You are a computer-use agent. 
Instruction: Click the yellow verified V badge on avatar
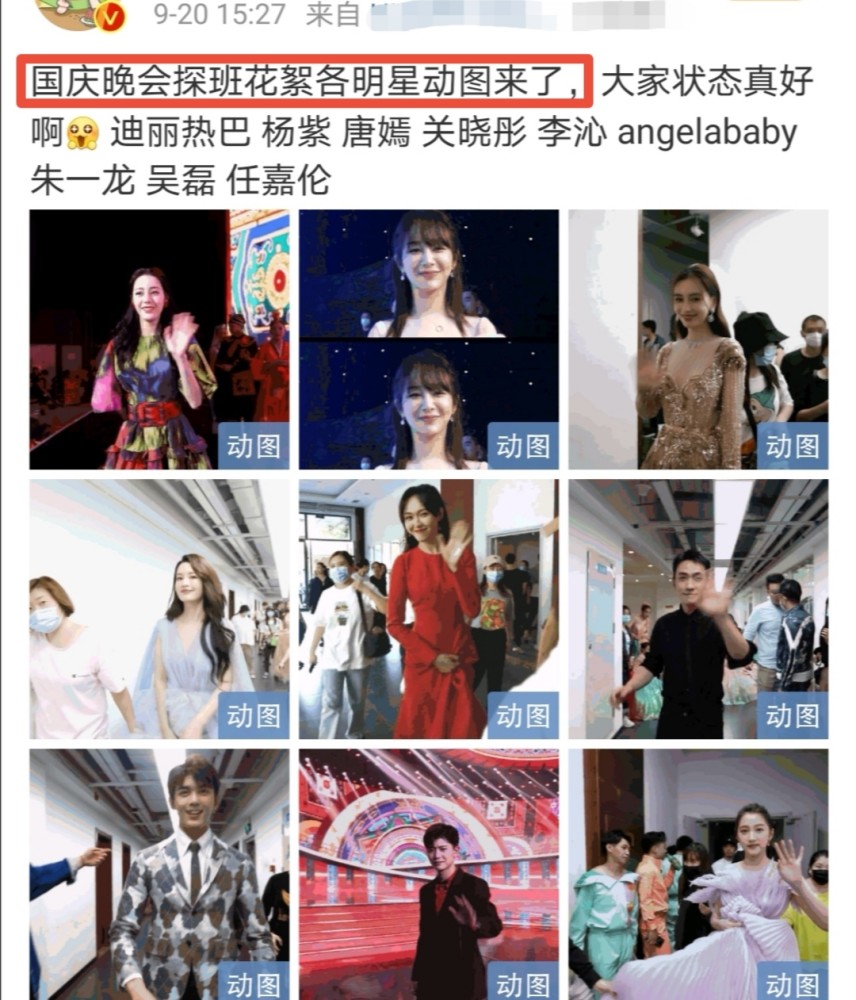click(x=112, y=17)
